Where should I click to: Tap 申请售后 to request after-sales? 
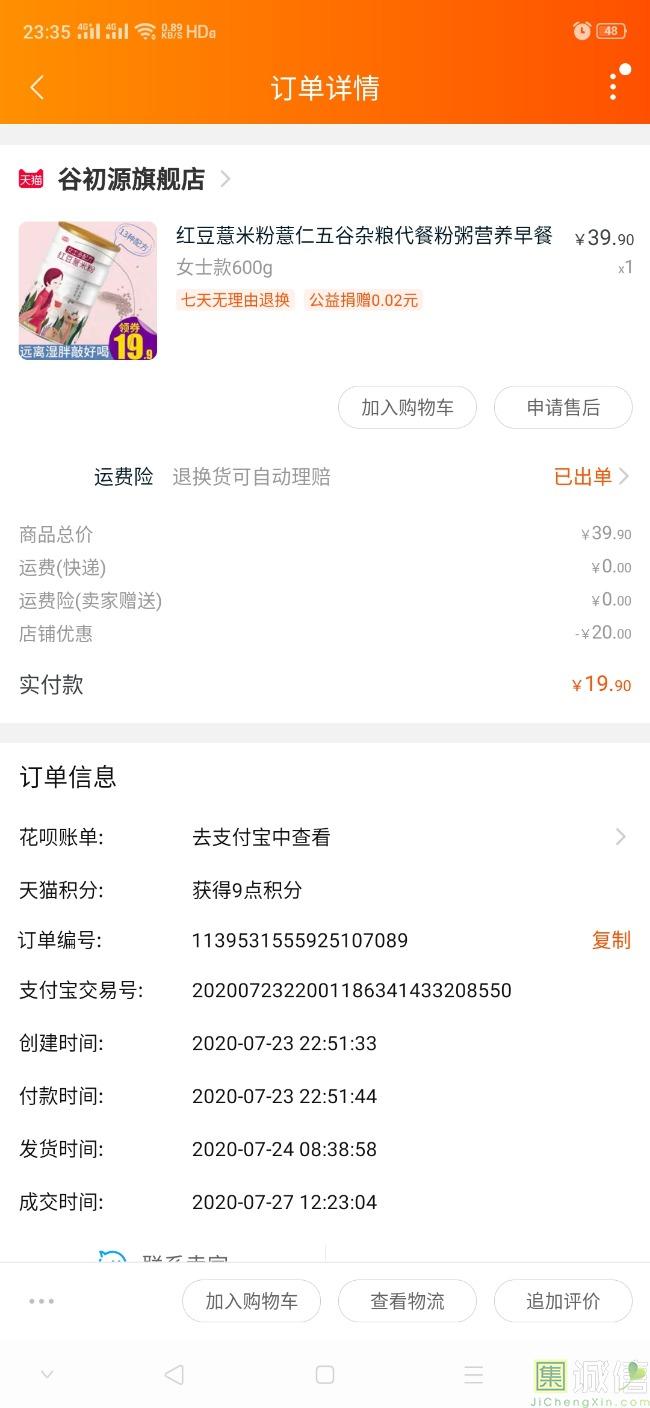[x=563, y=407]
